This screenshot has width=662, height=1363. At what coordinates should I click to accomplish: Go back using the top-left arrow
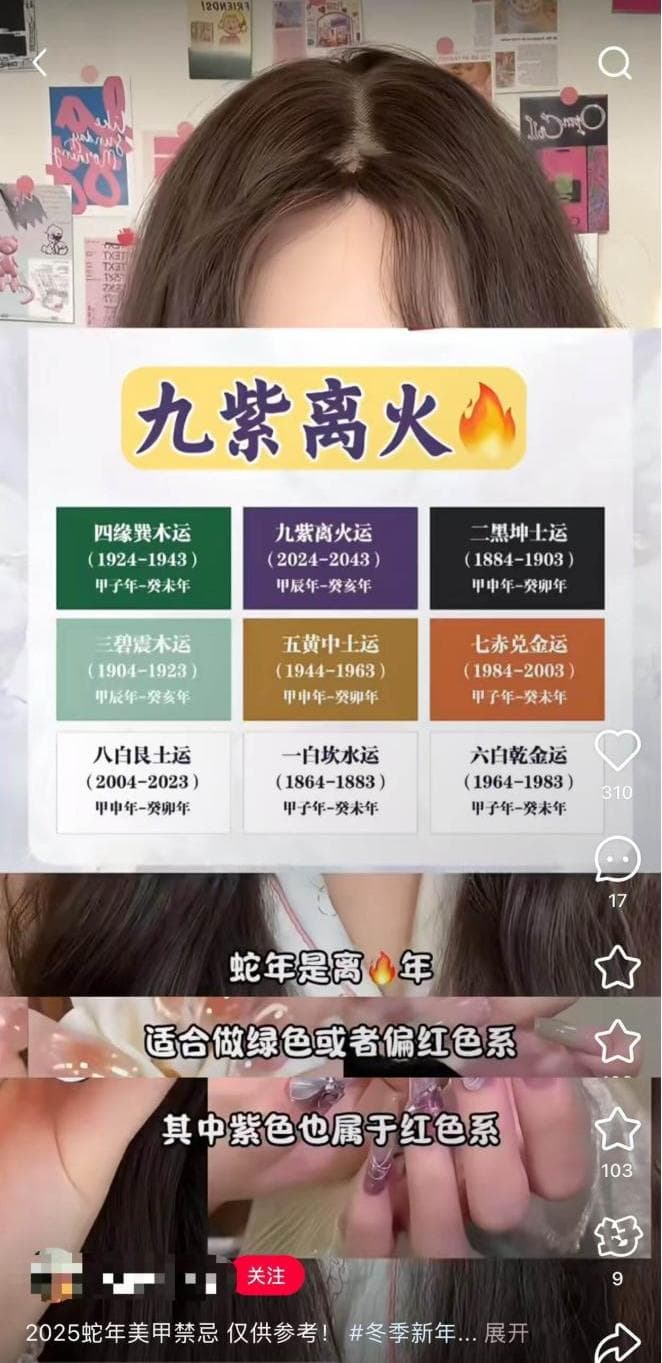pos(39,63)
